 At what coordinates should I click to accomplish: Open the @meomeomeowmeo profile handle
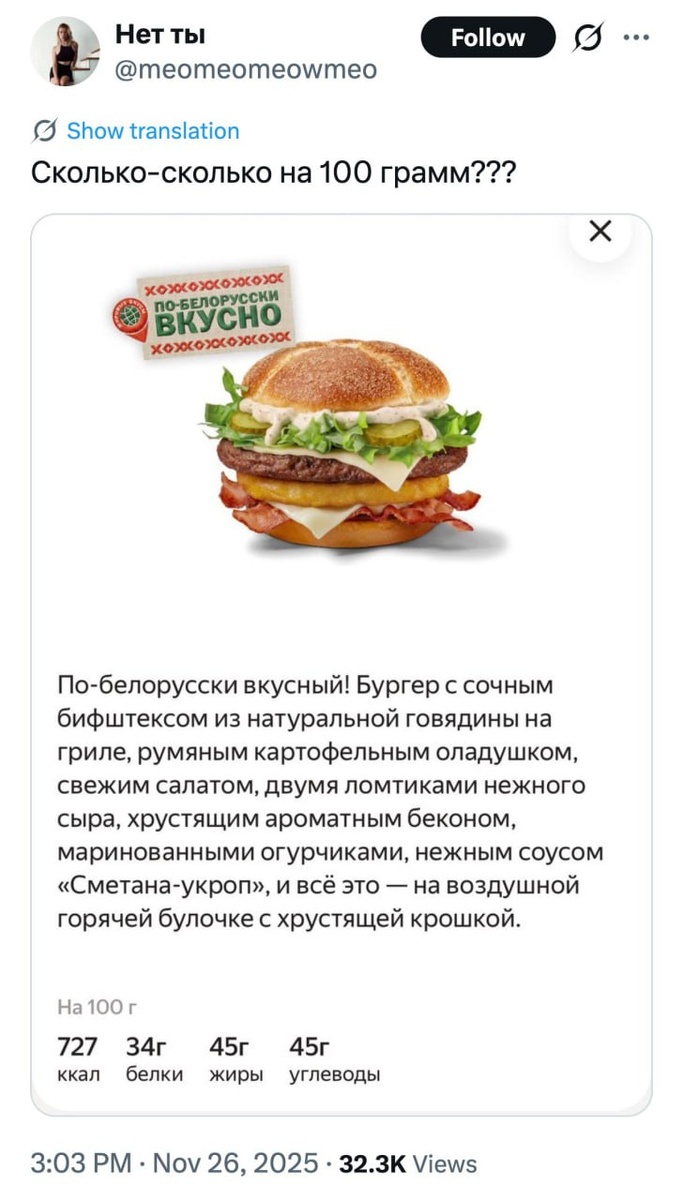247,69
